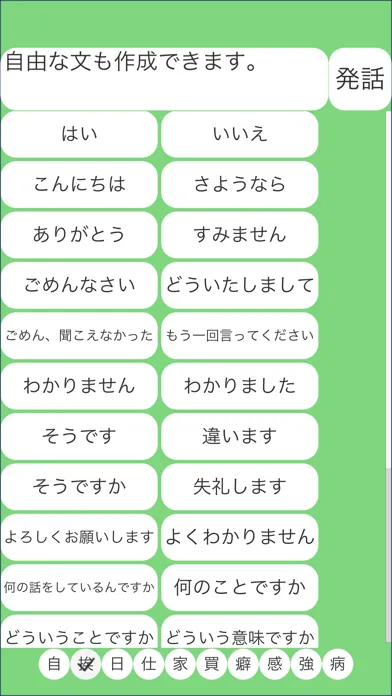Select the はい phrase button
This screenshot has height=696, width=392.
pyautogui.click(x=79, y=134)
